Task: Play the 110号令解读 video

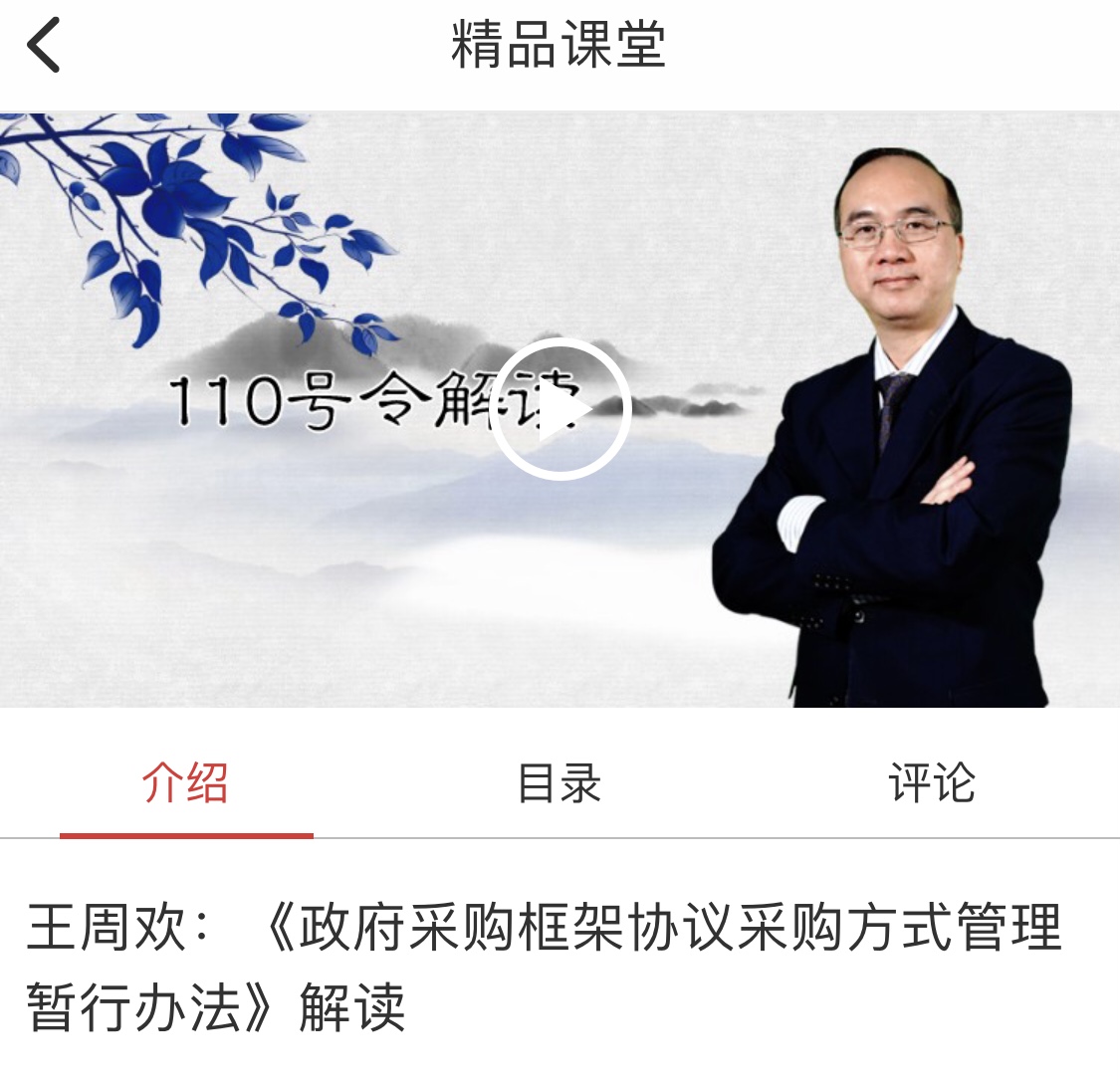Action: pyautogui.click(x=560, y=409)
